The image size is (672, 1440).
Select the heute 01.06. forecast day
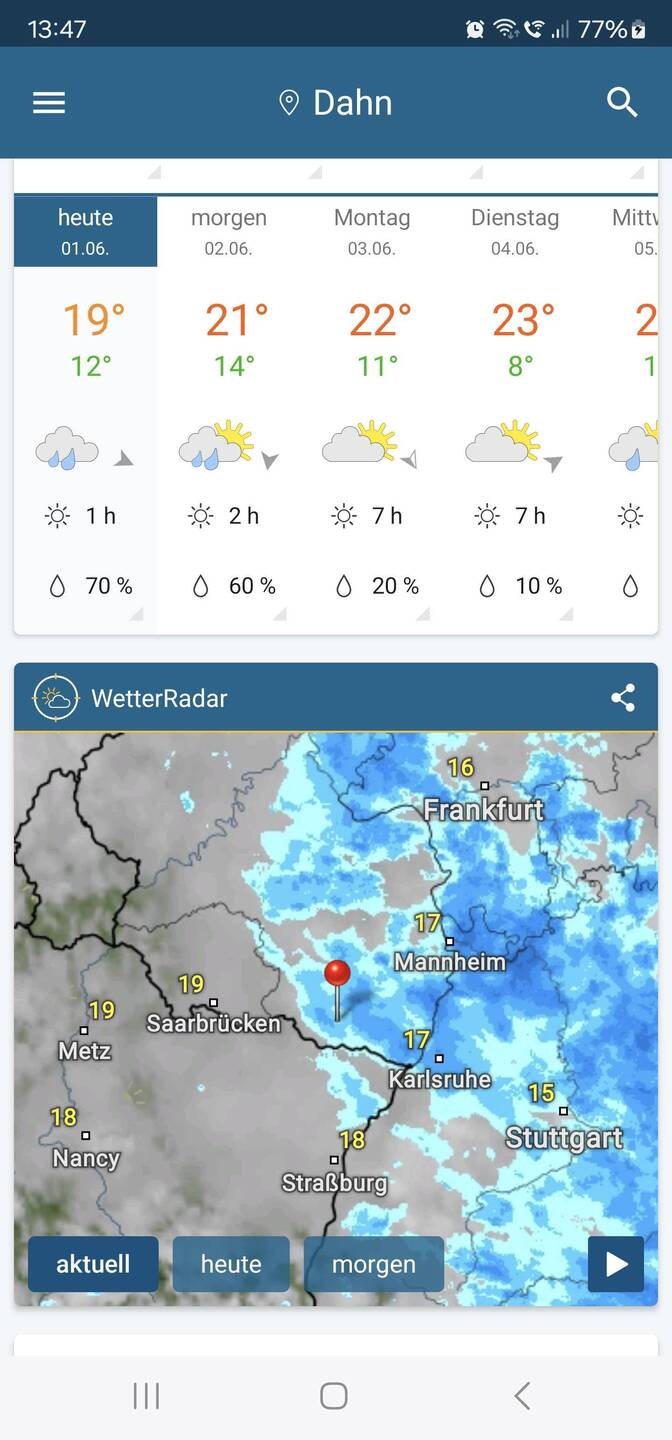point(85,230)
